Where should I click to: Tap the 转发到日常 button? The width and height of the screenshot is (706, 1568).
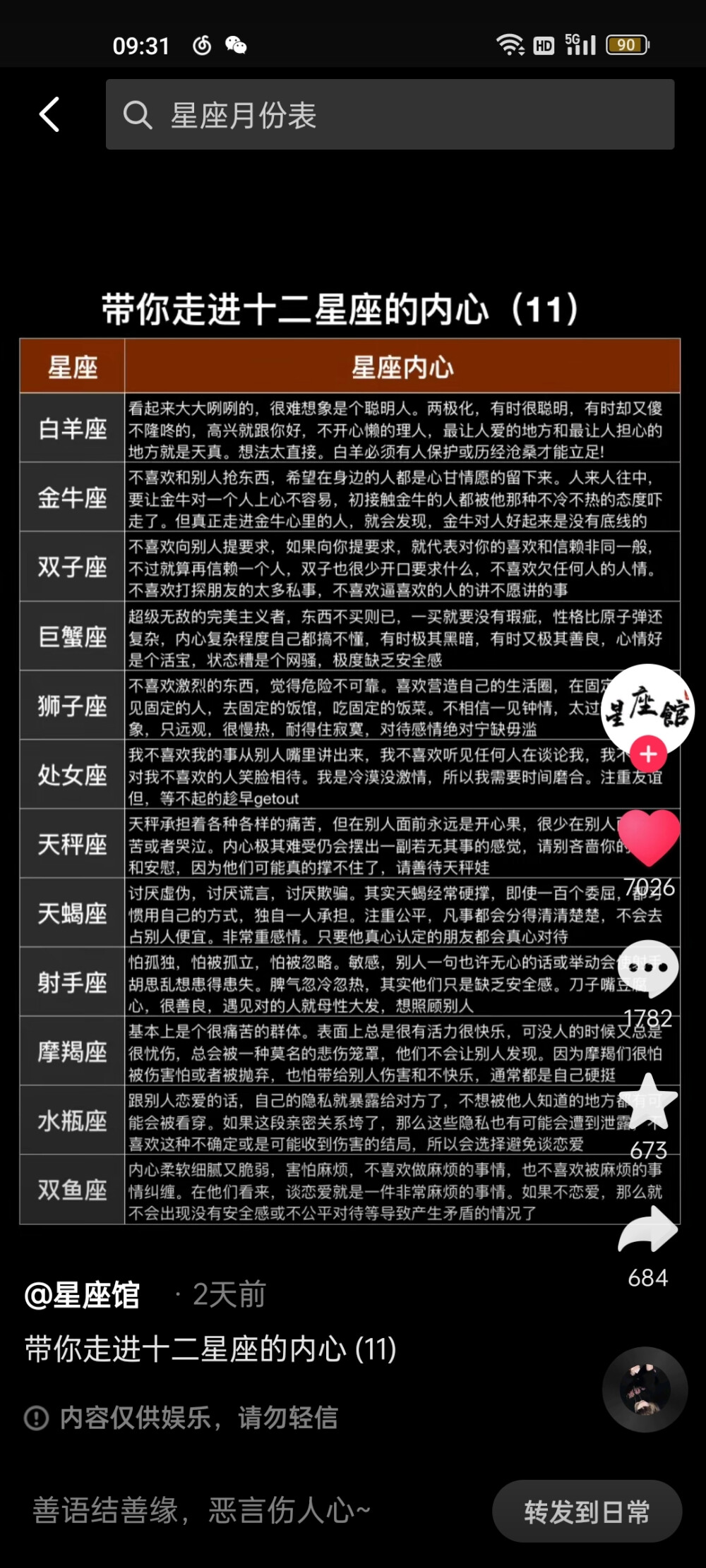click(587, 1511)
